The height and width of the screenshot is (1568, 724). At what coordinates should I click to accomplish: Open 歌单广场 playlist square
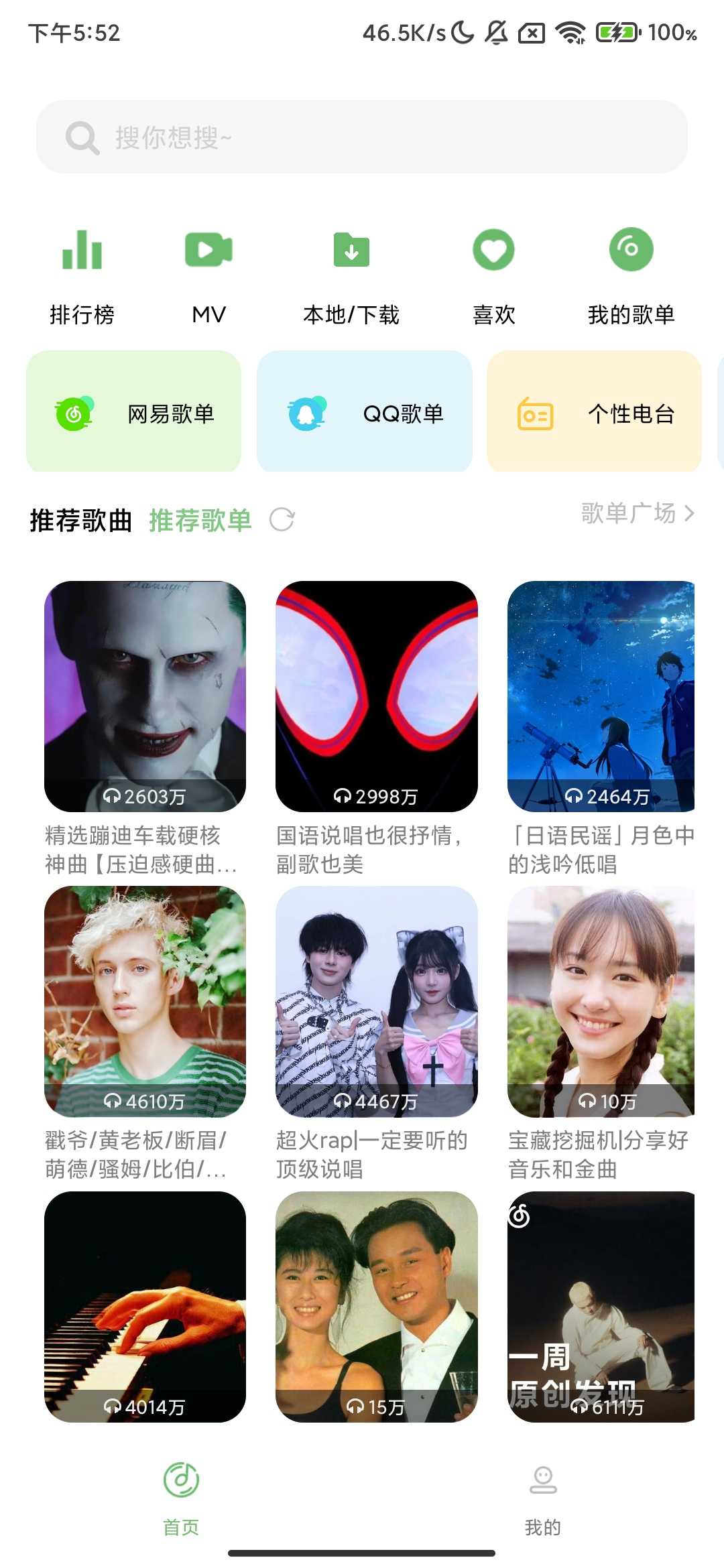(637, 513)
